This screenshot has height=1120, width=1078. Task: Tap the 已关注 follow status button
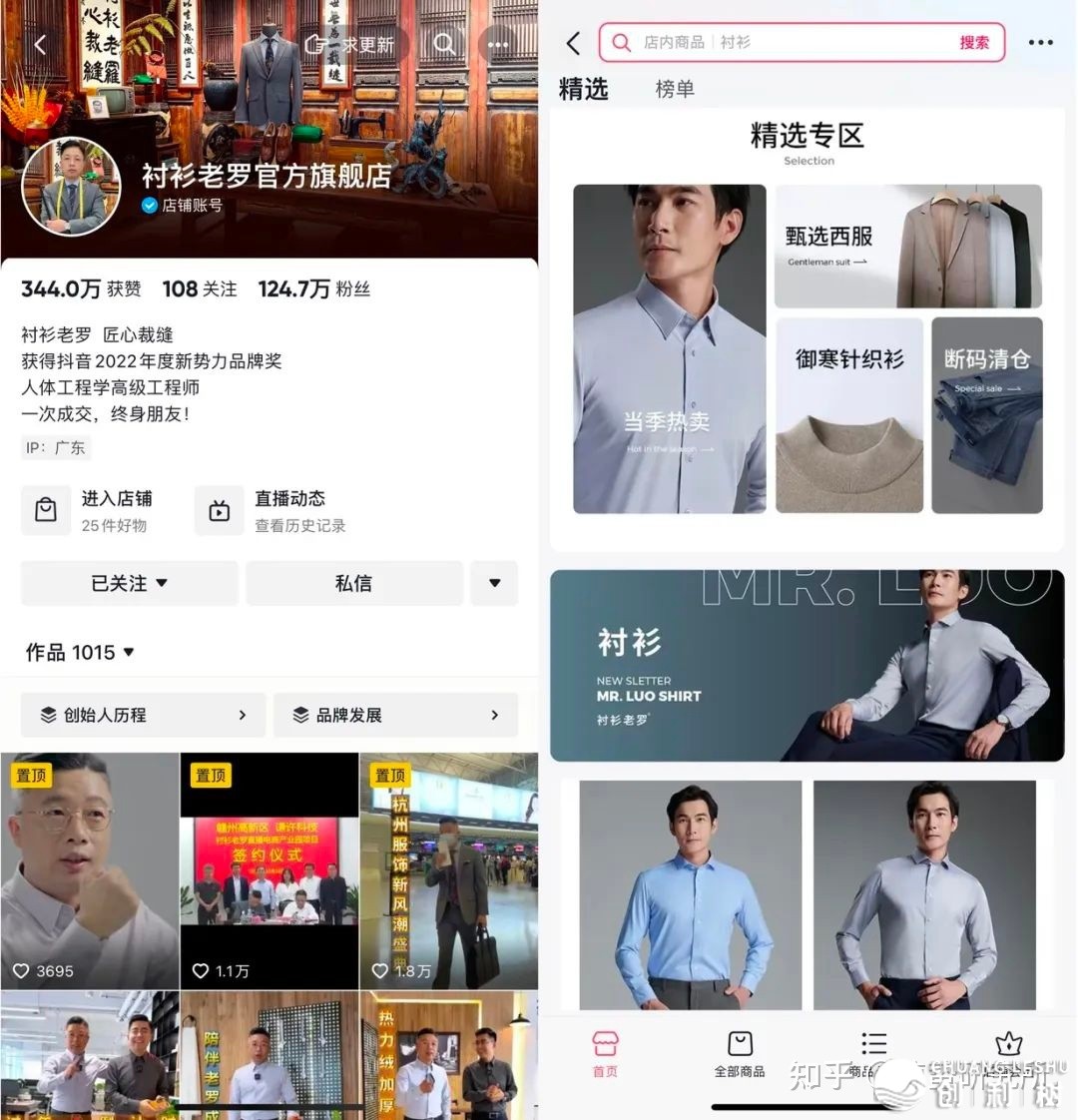(x=129, y=583)
